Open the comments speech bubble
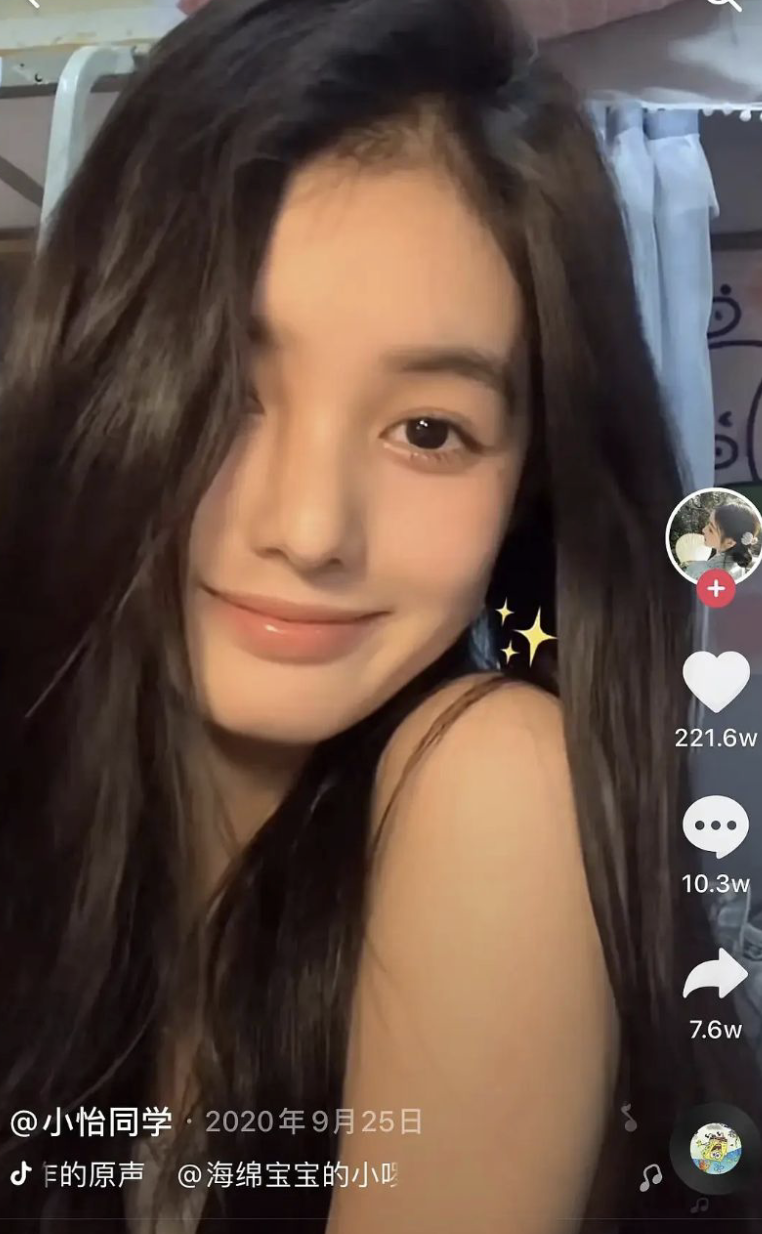Viewport: 762px width, 1234px height. (716, 826)
